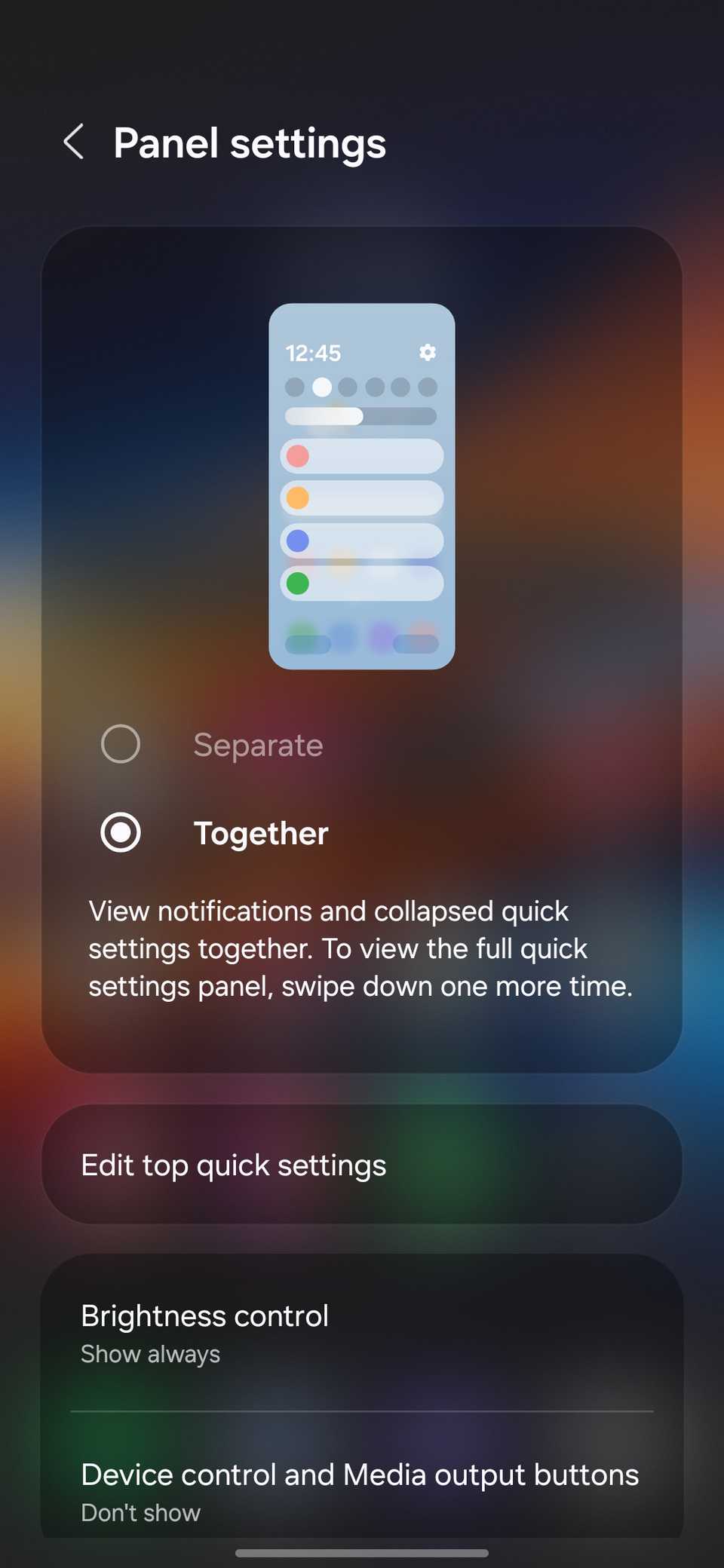Change the Show always setting under Brightness control
The height and width of the screenshot is (1568, 724).
click(150, 1354)
